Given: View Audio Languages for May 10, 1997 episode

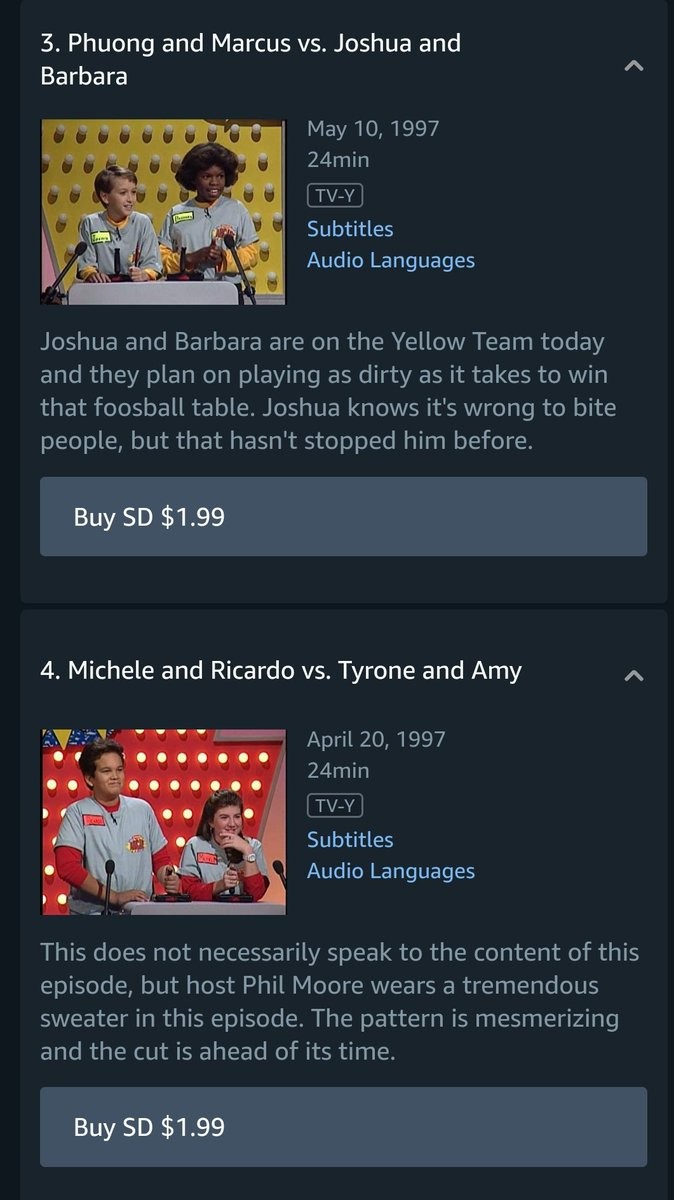Looking at the screenshot, I should tap(390, 261).
